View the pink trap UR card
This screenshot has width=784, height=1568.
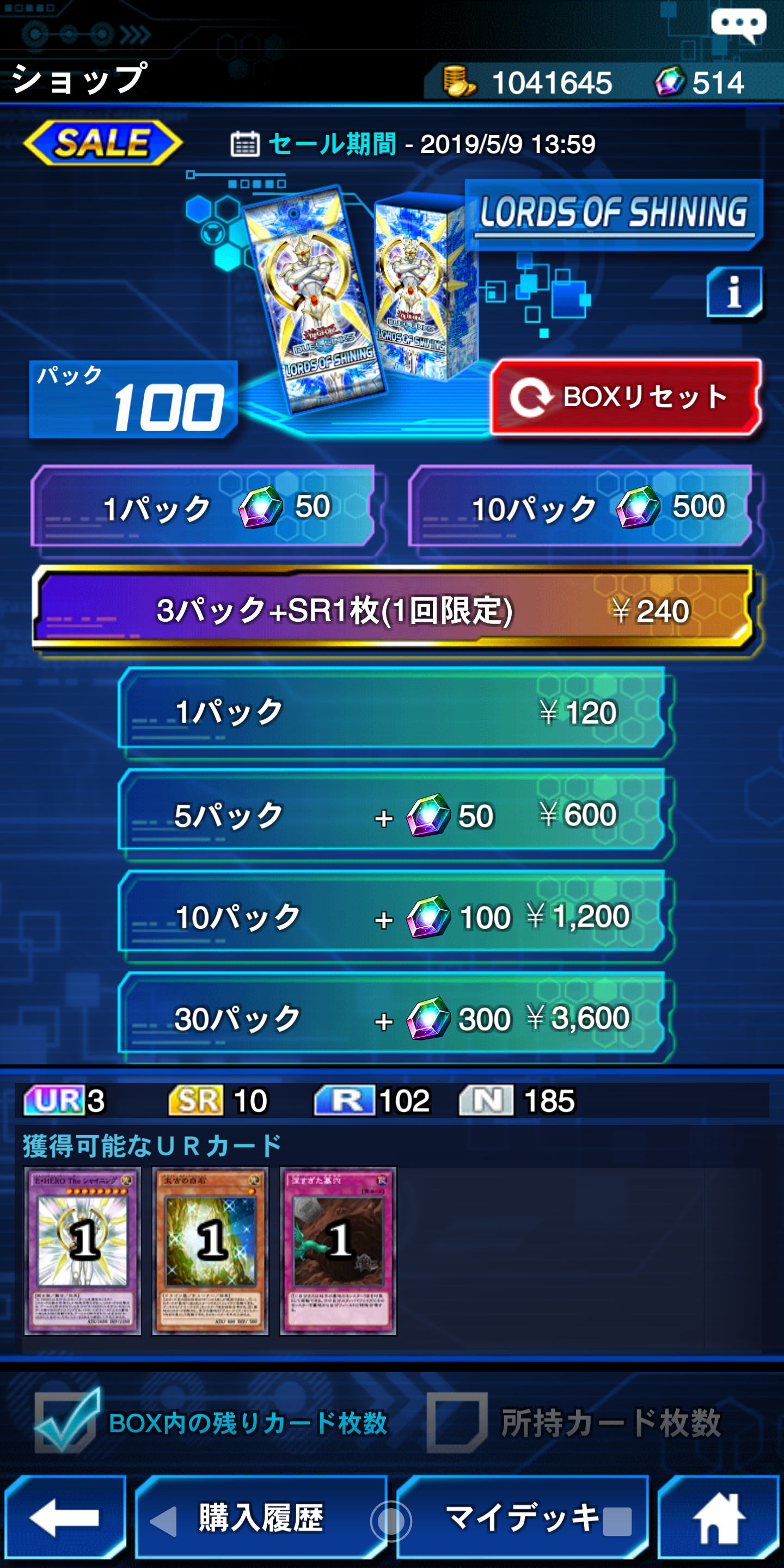339,1250
